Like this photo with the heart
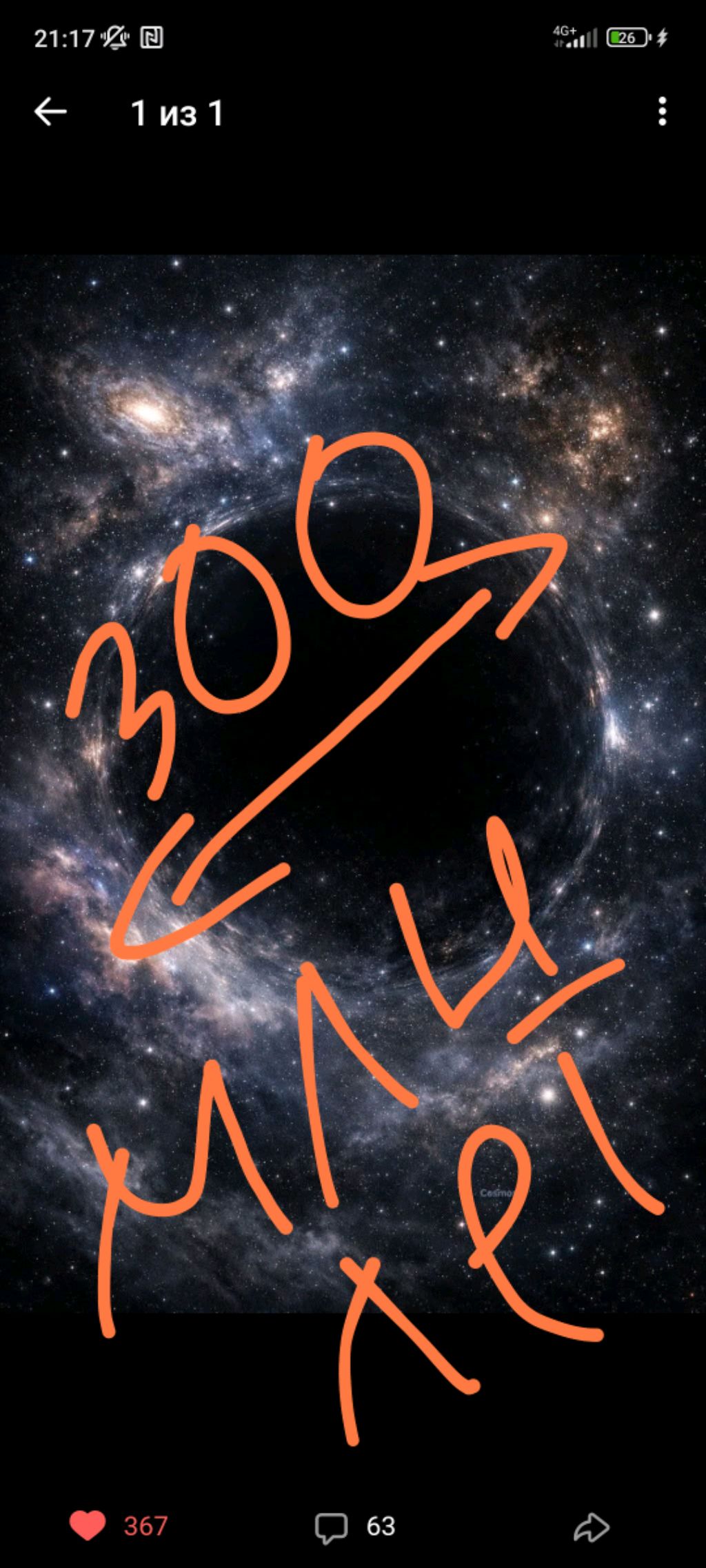The height and width of the screenshot is (1568, 706). (x=88, y=1525)
